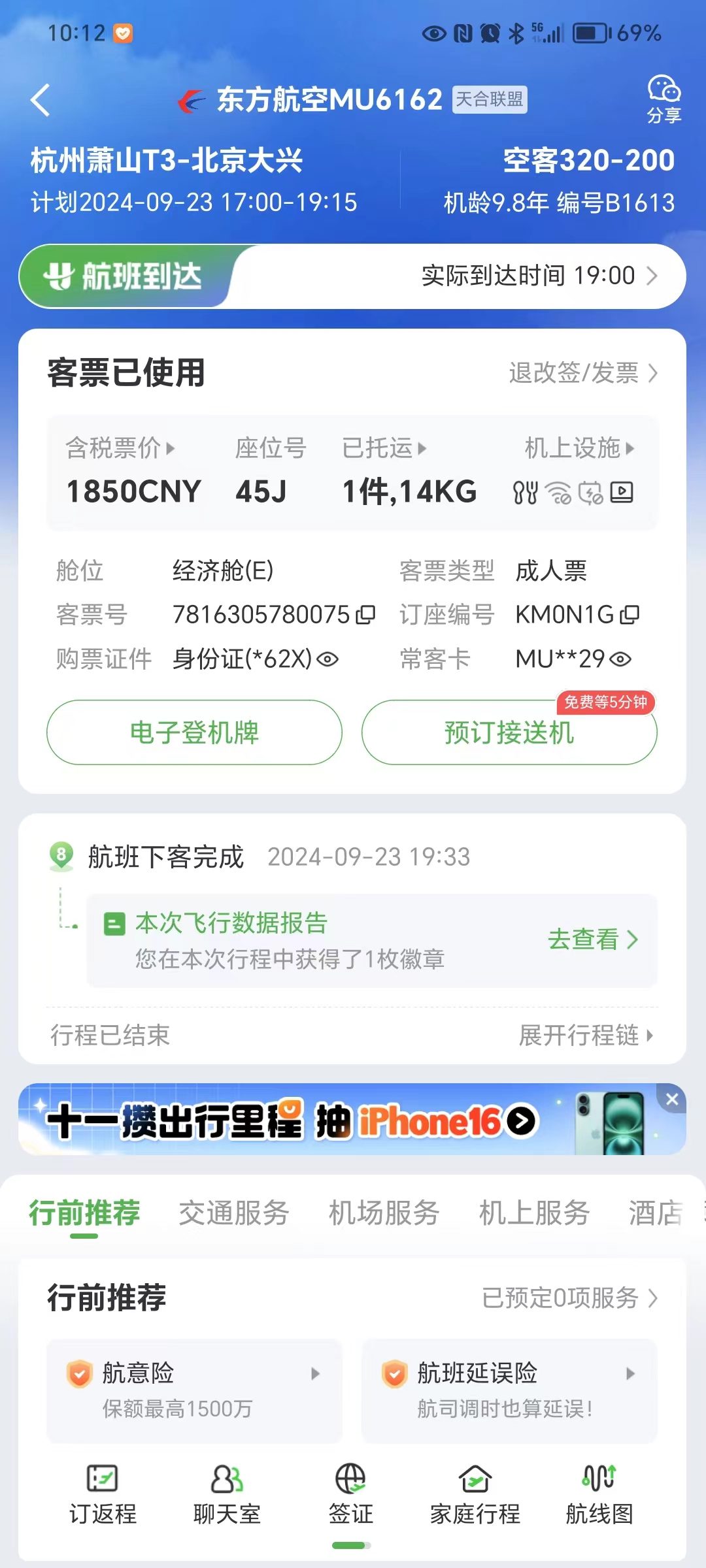Open the 航意险 insurance card

[x=194, y=1390]
